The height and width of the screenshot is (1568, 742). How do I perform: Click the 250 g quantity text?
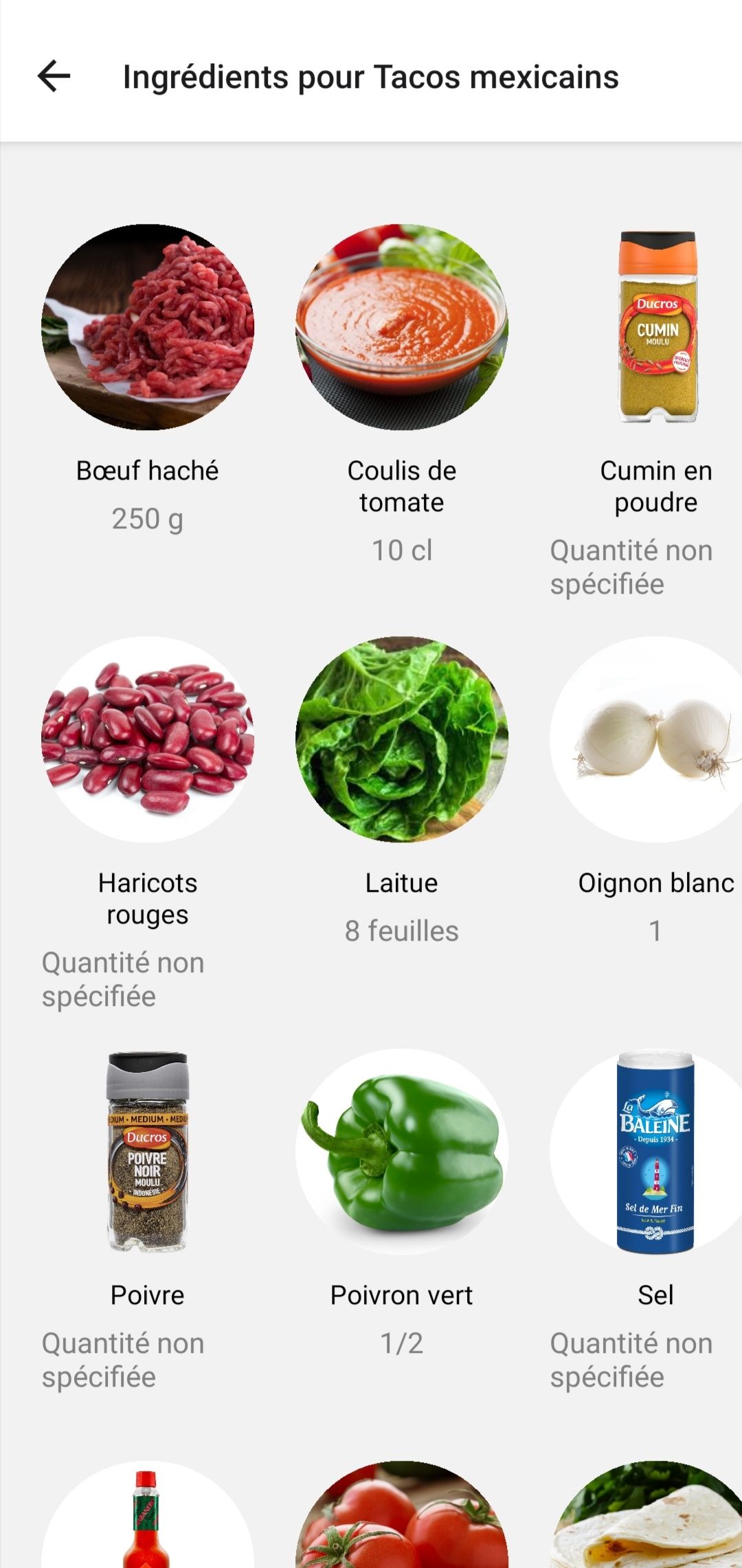pos(148,520)
